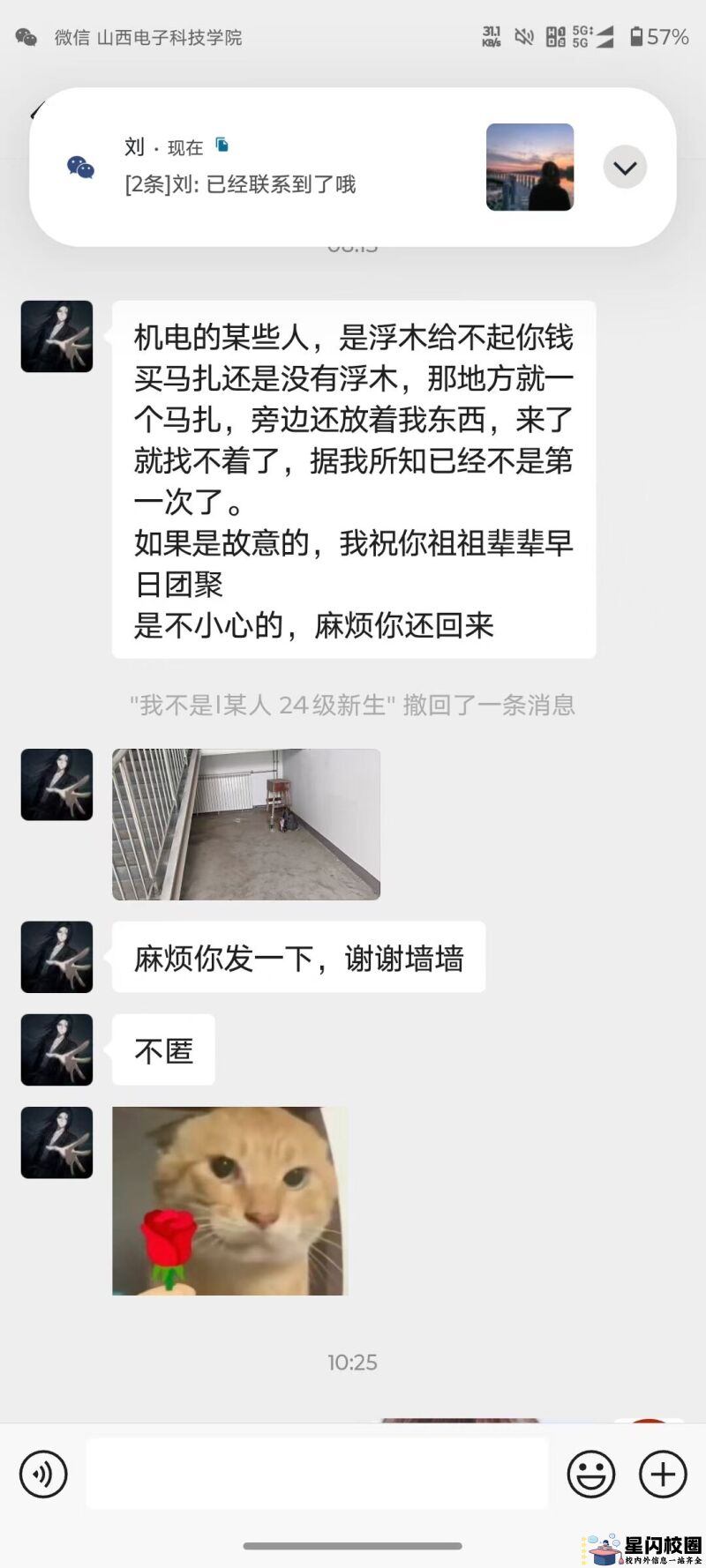Viewport: 706px width, 1568px height.
Task: View the stairwell photo message
Action: (246, 824)
